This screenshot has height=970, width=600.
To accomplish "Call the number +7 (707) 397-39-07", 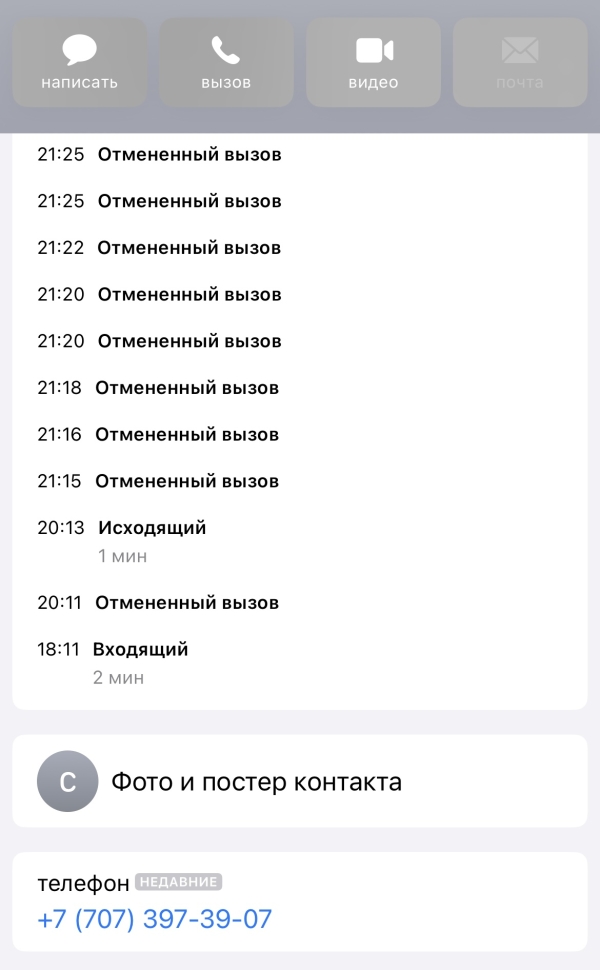I will [155, 919].
